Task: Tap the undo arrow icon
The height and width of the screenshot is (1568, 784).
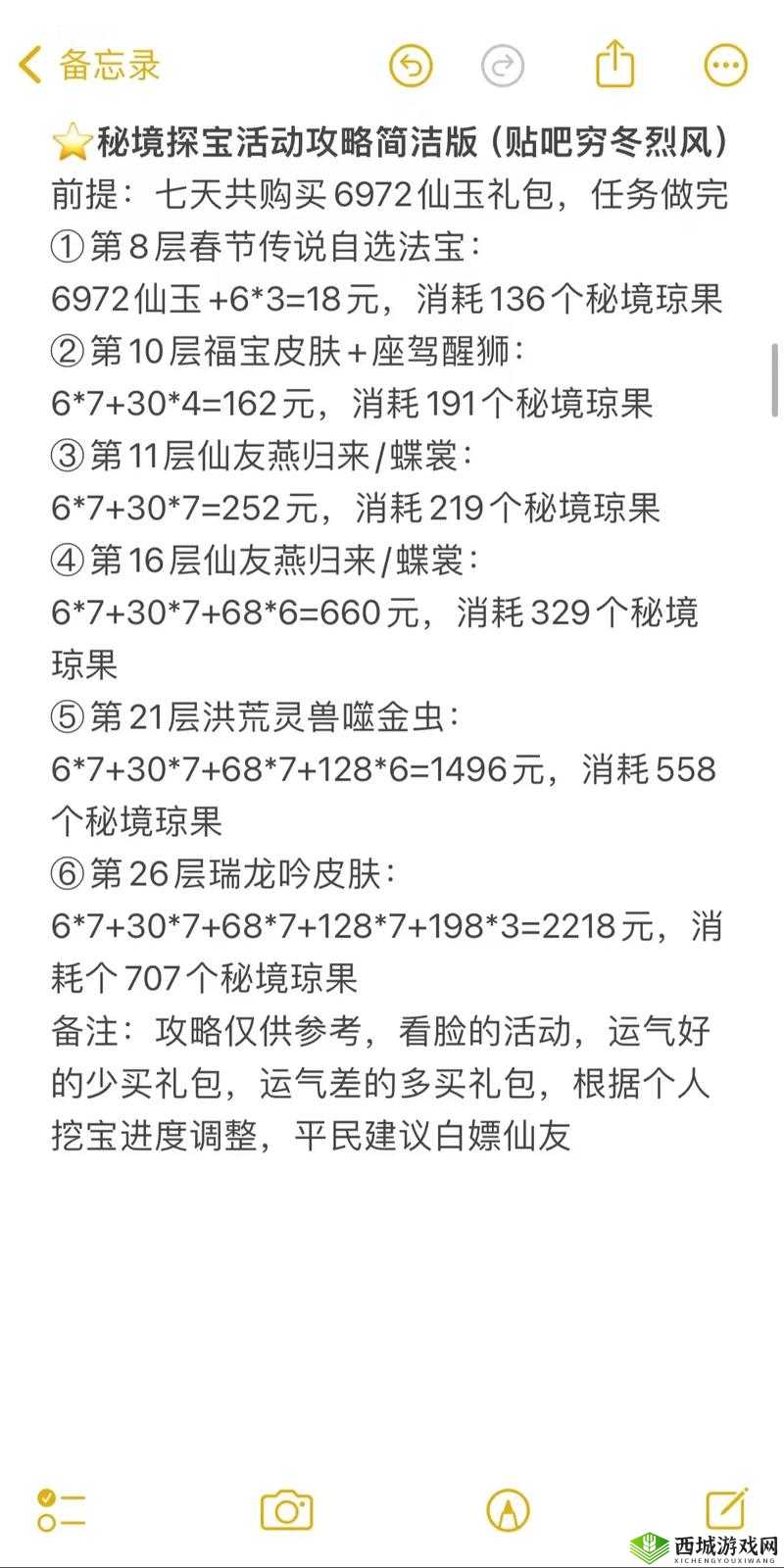Action: (412, 65)
